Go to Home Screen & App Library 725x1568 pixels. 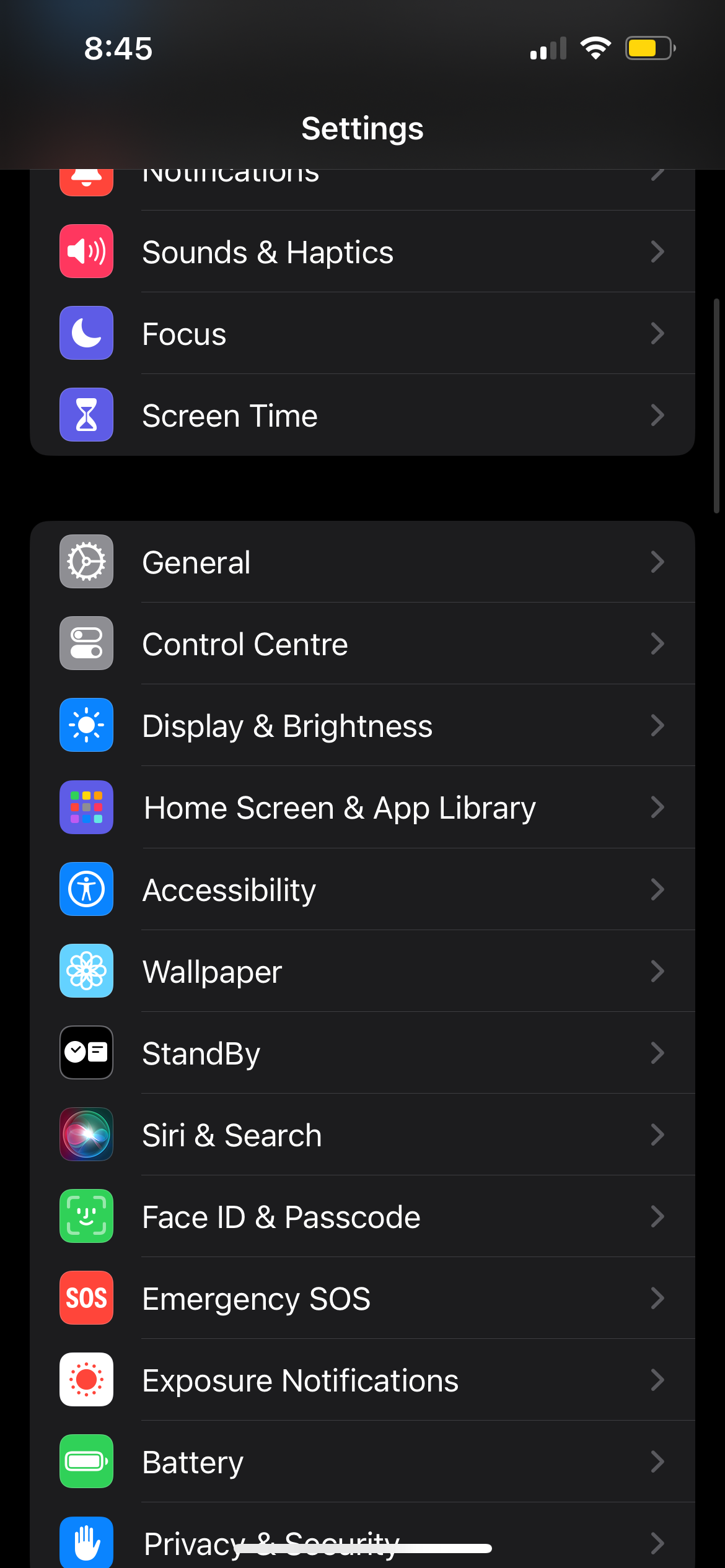click(x=362, y=808)
